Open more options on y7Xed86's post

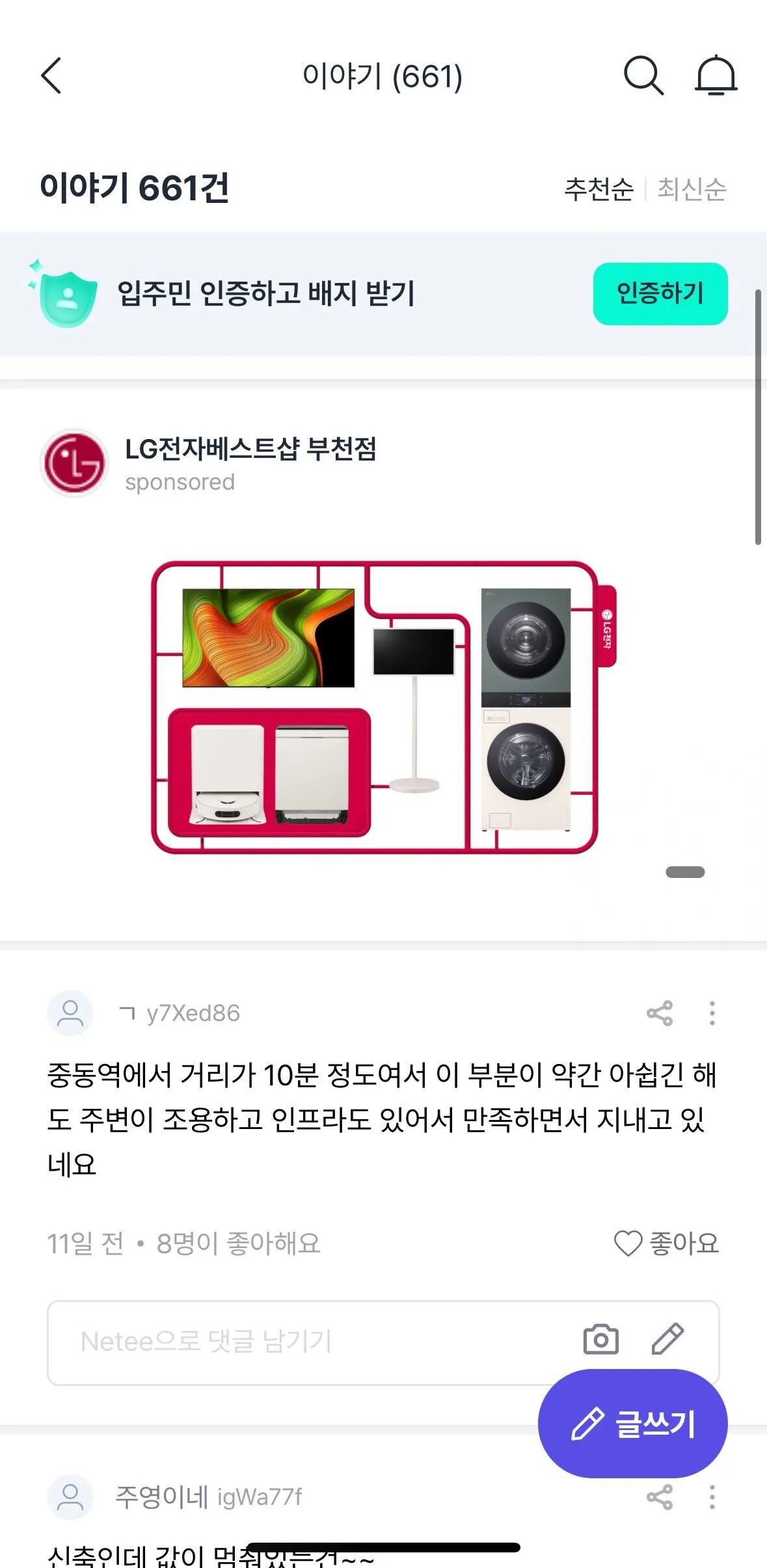[x=712, y=1013]
